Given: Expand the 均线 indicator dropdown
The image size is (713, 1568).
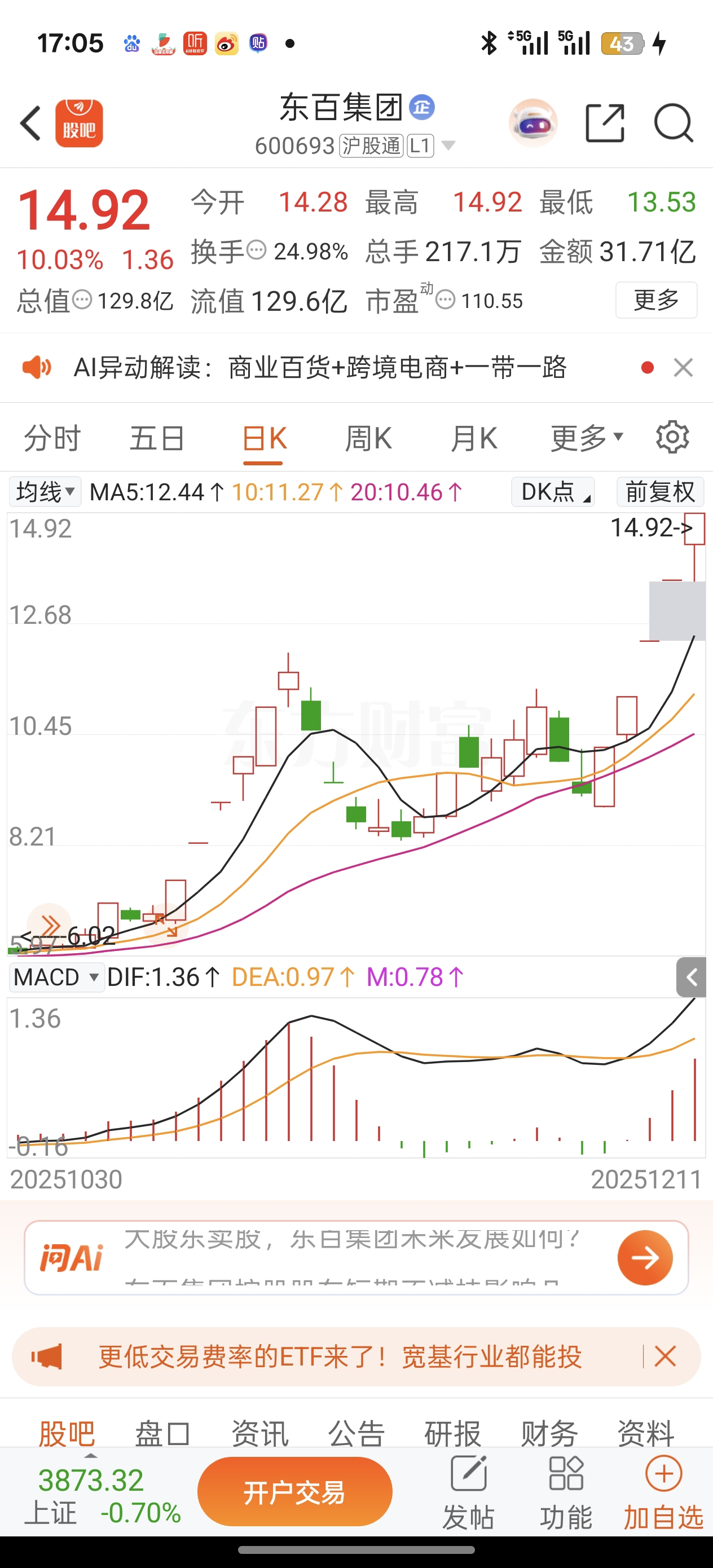Looking at the screenshot, I should tap(45, 492).
